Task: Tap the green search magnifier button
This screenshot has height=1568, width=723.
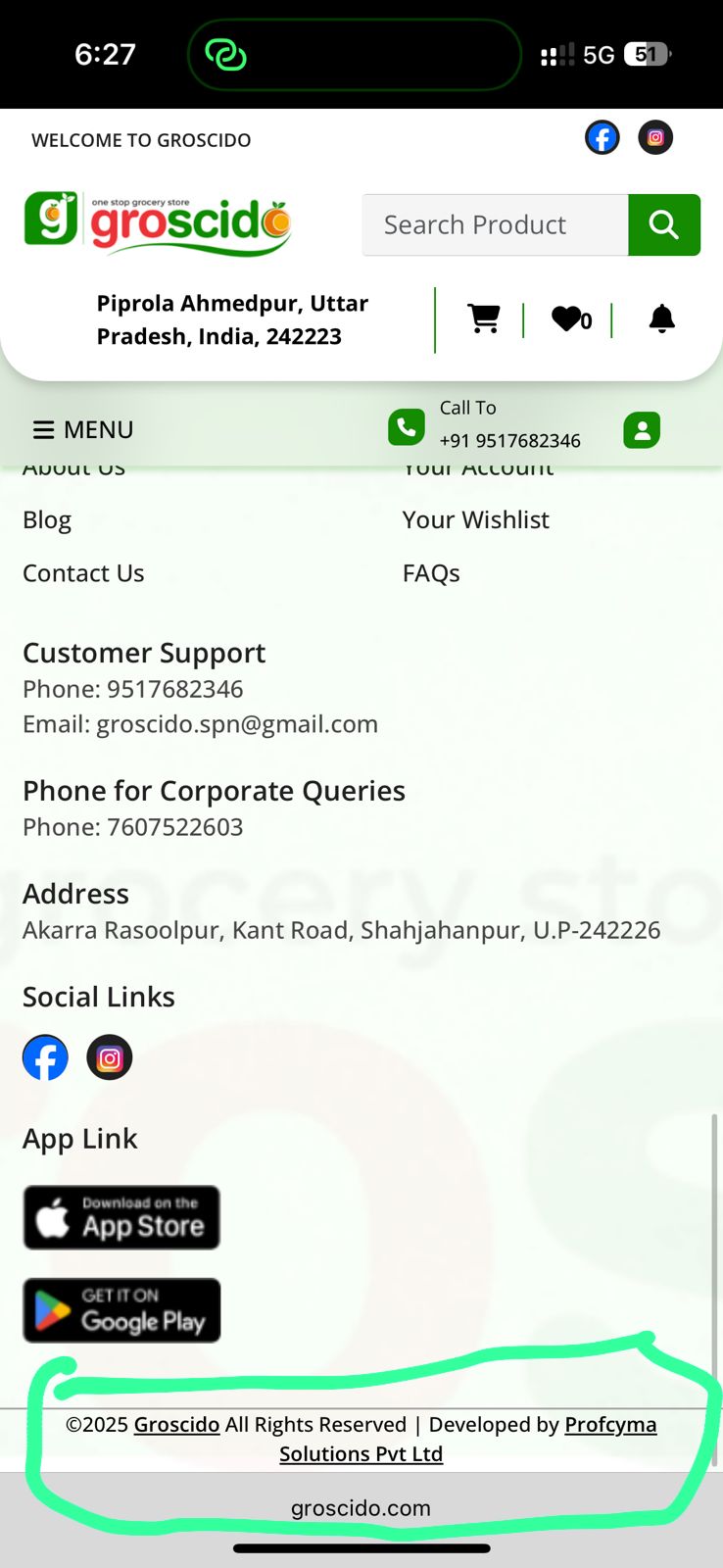Action: pos(664,225)
